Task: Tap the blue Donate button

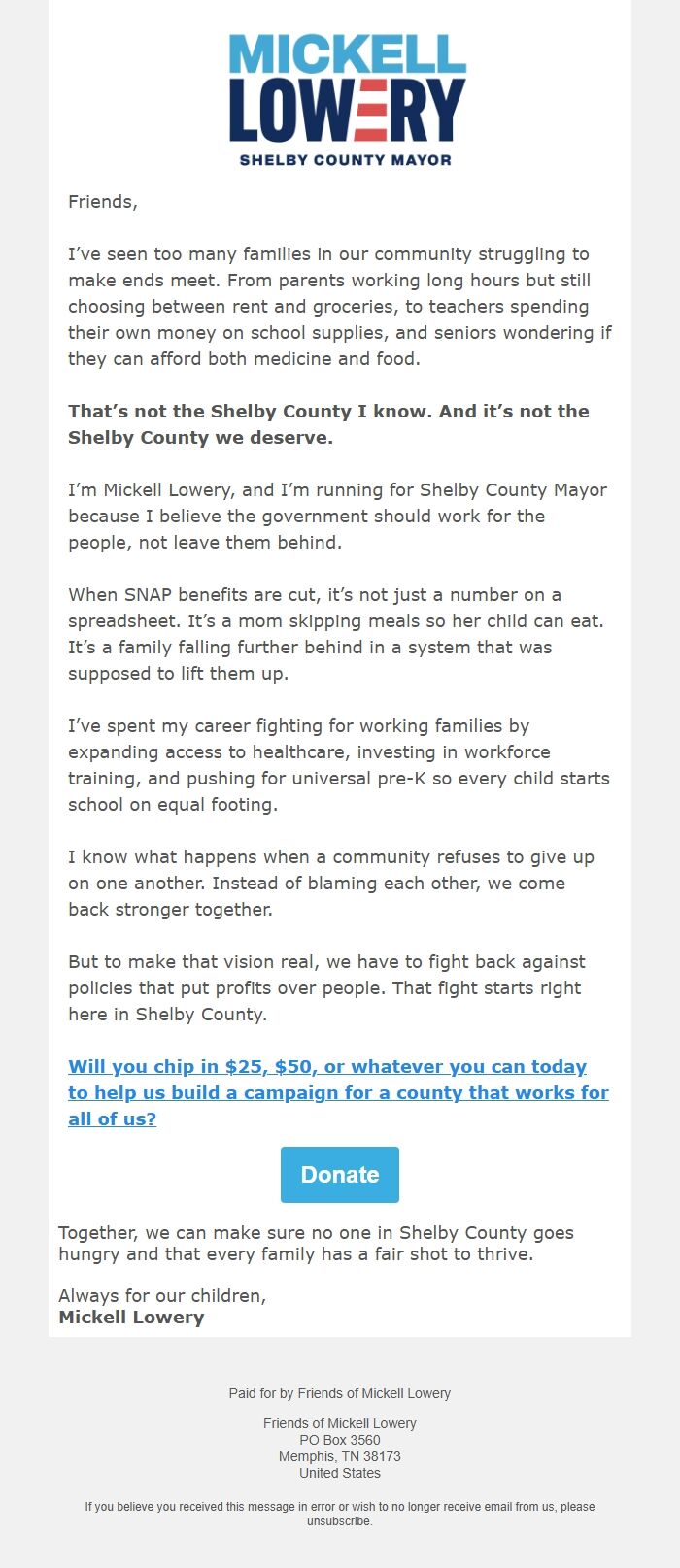Action: click(339, 1175)
